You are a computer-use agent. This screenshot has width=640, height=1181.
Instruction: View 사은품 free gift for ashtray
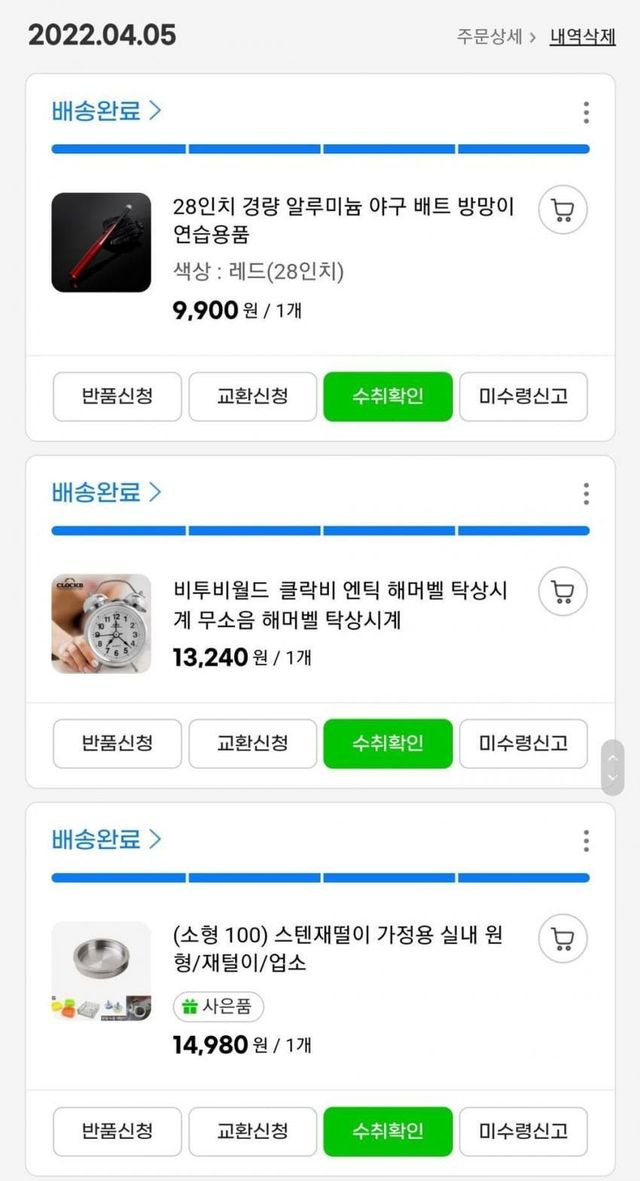218,1007
